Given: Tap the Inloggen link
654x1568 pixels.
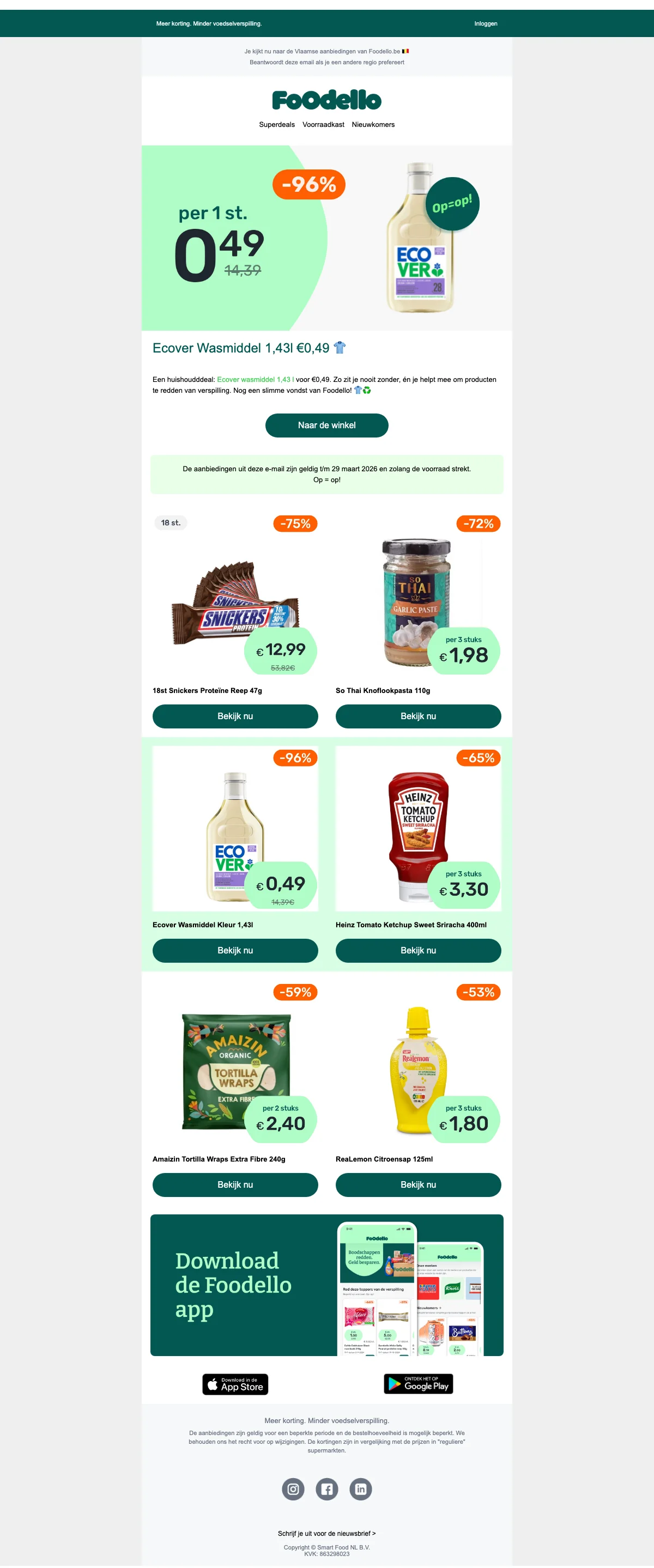Looking at the screenshot, I should [486, 24].
